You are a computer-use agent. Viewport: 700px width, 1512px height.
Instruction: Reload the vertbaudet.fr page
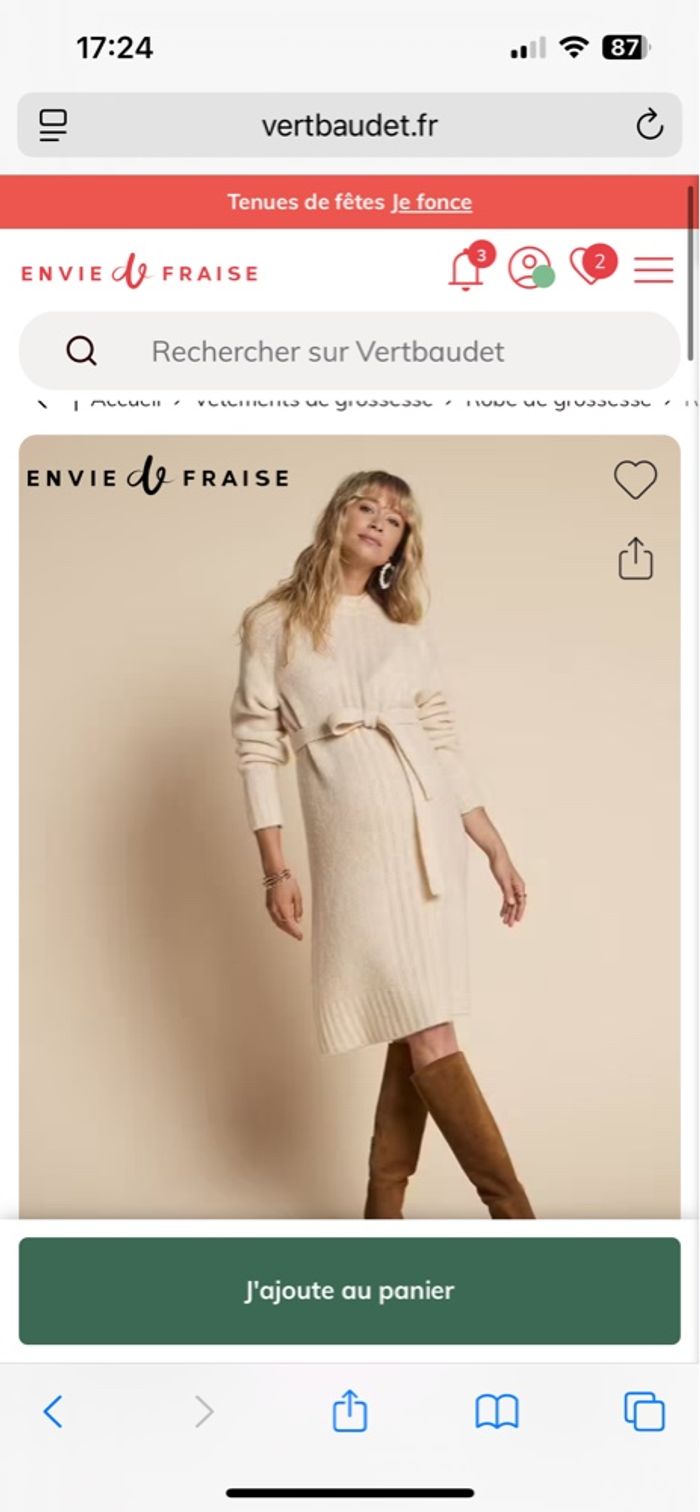point(649,126)
